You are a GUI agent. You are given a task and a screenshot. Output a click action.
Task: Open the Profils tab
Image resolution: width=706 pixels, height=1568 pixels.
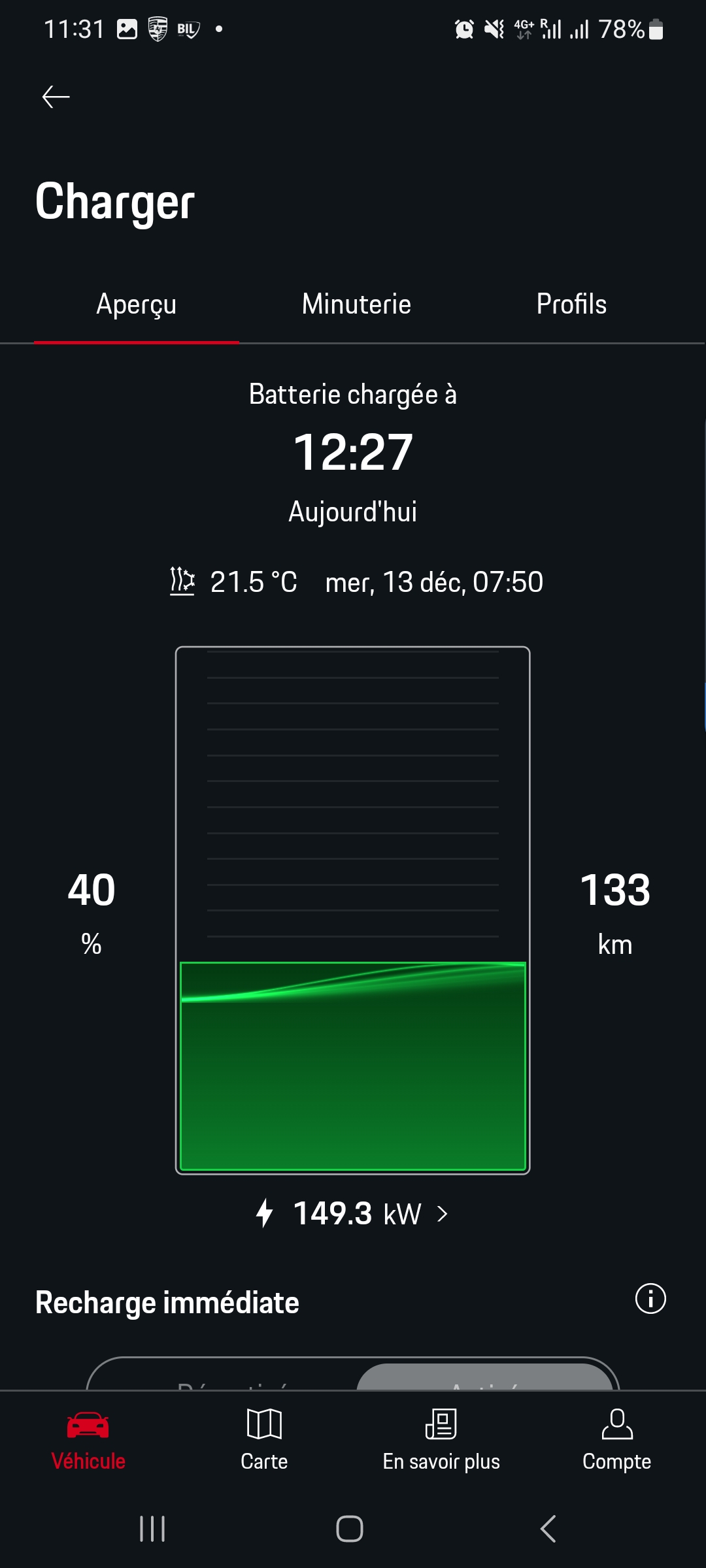(x=571, y=304)
